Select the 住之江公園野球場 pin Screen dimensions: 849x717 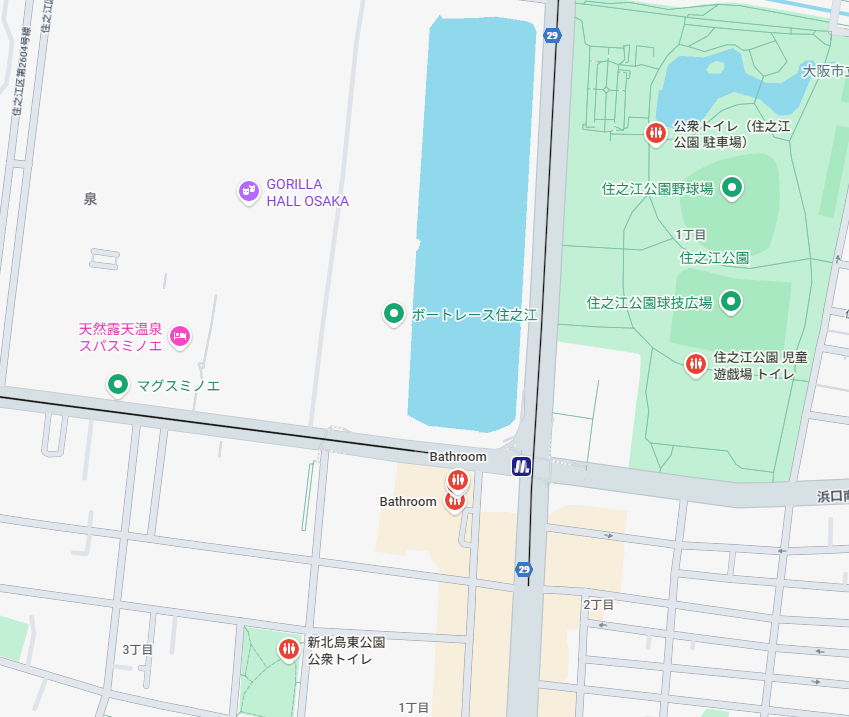pos(732,187)
